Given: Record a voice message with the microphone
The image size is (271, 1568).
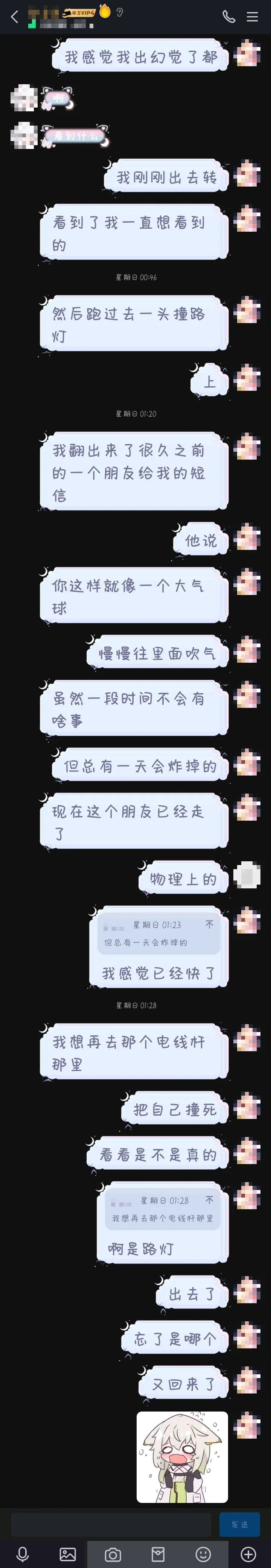Looking at the screenshot, I should tap(23, 1553).
